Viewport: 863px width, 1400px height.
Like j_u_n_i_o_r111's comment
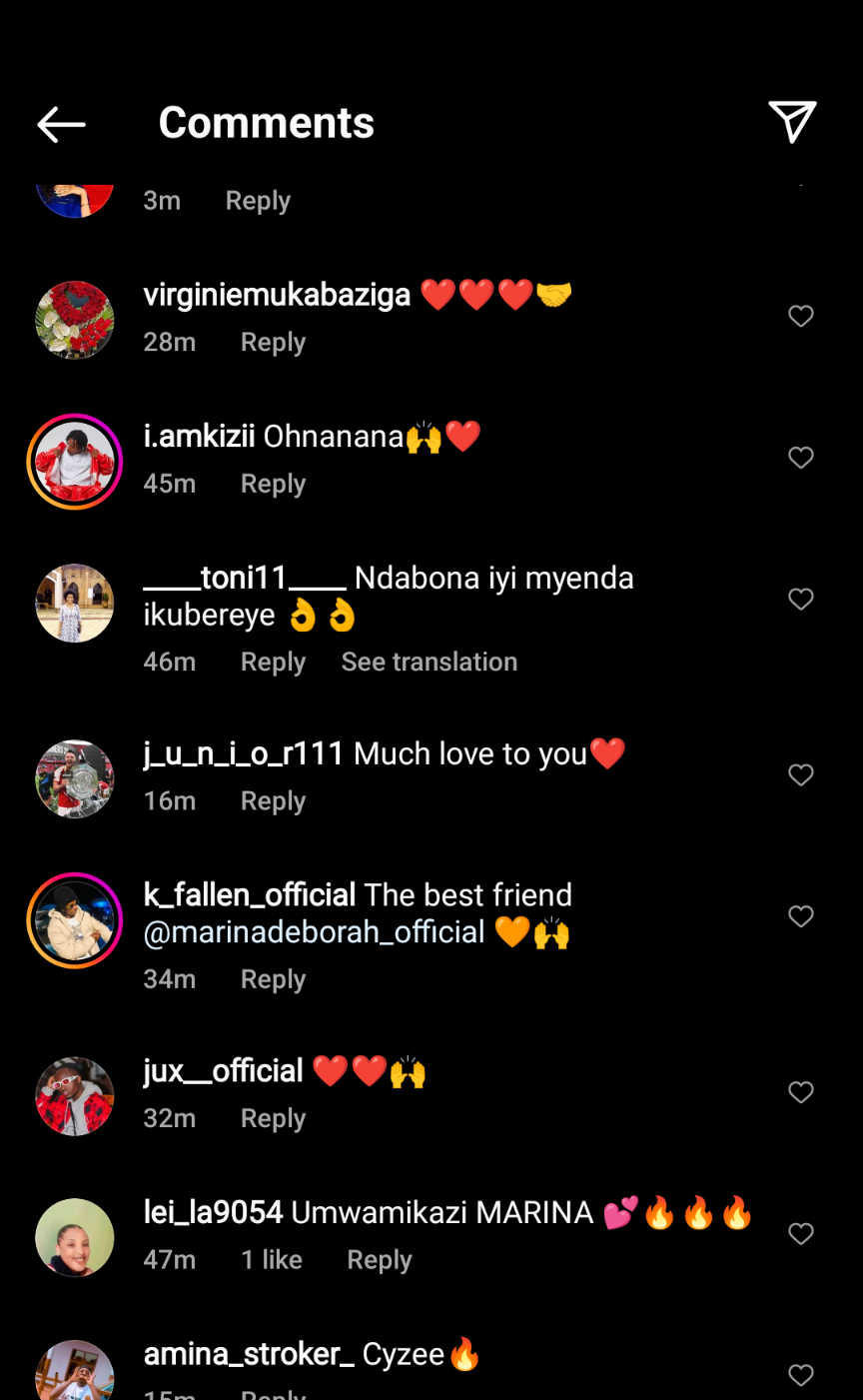[x=801, y=774]
